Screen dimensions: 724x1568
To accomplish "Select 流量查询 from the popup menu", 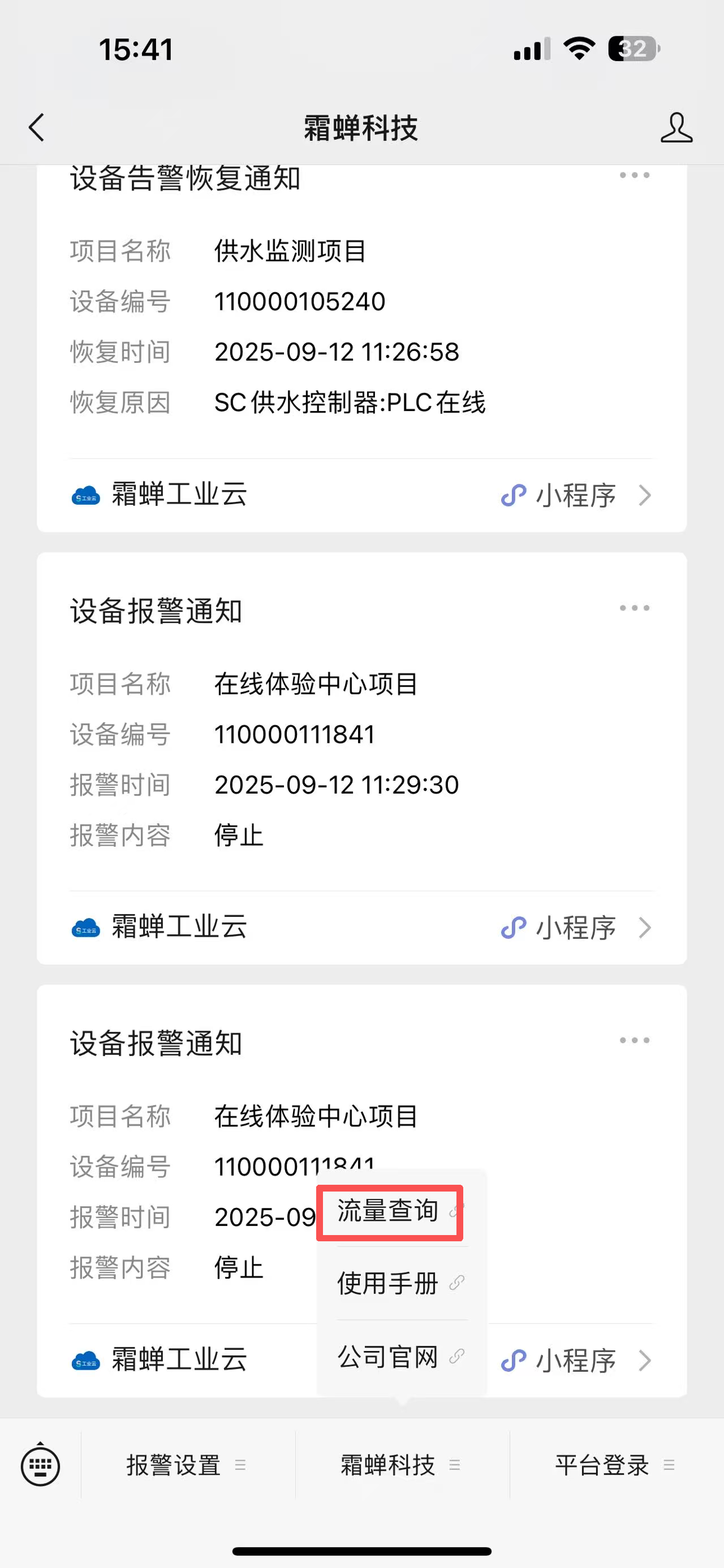I will click(x=390, y=1211).
